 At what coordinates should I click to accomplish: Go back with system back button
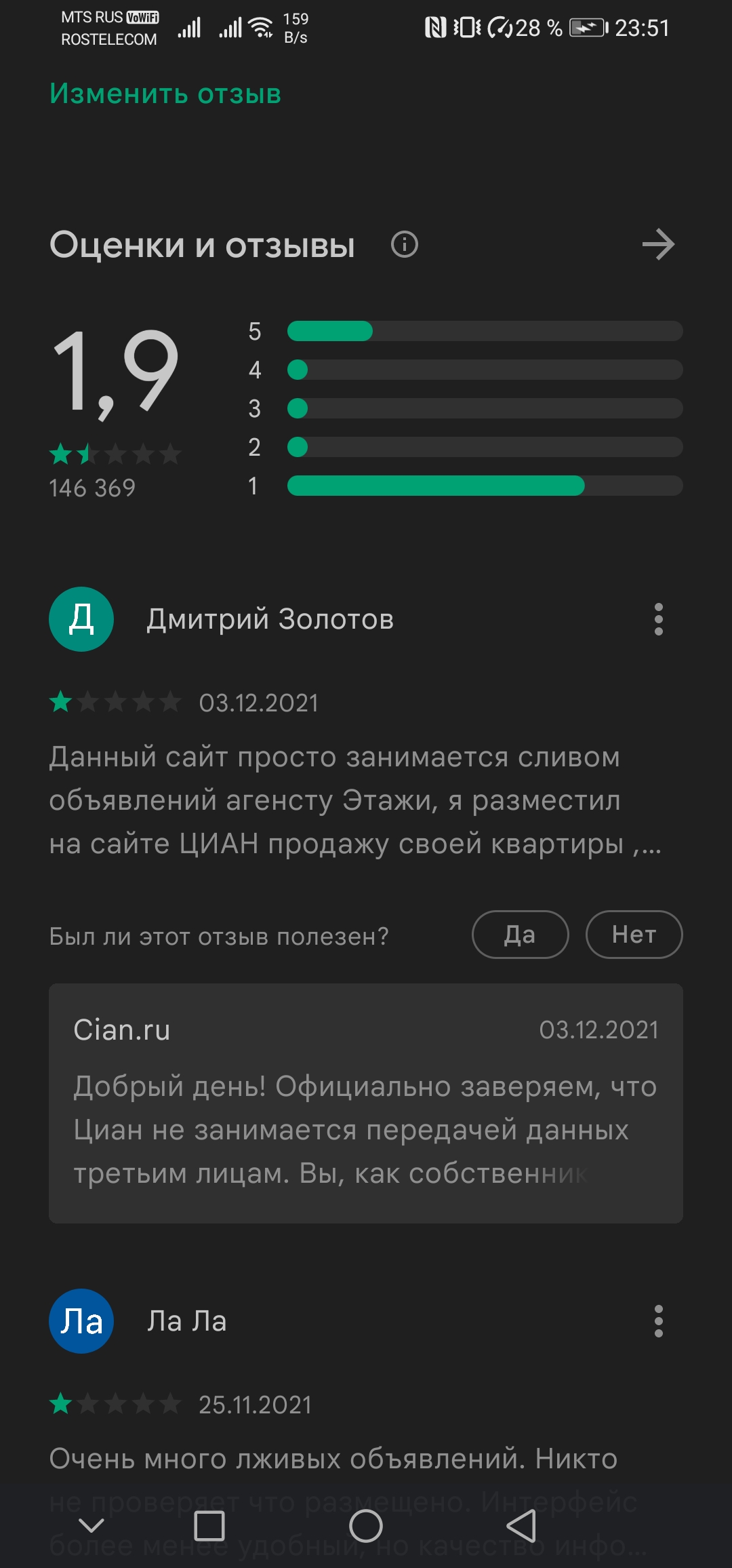coord(521,1527)
